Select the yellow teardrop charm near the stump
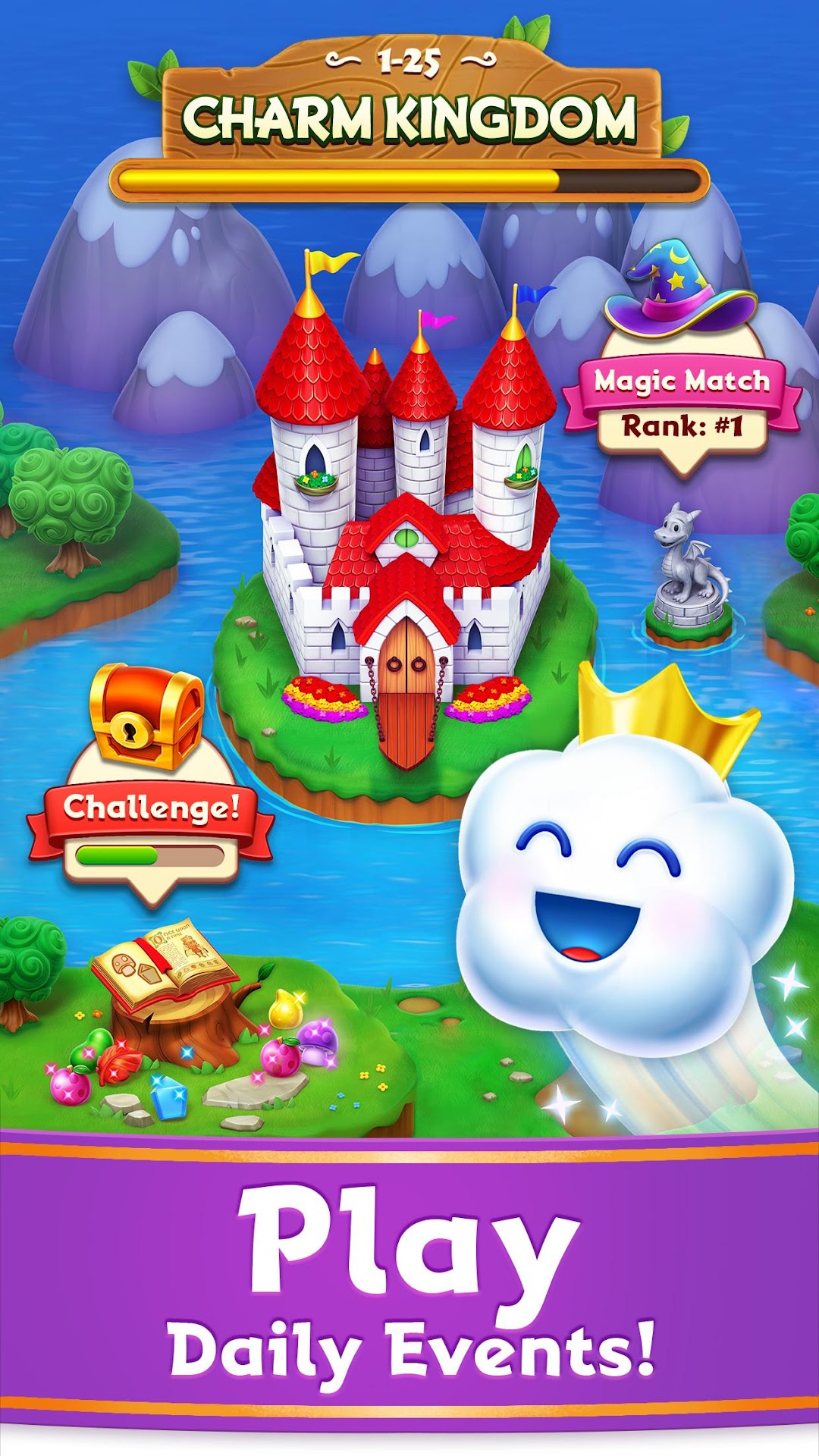 point(284,1009)
